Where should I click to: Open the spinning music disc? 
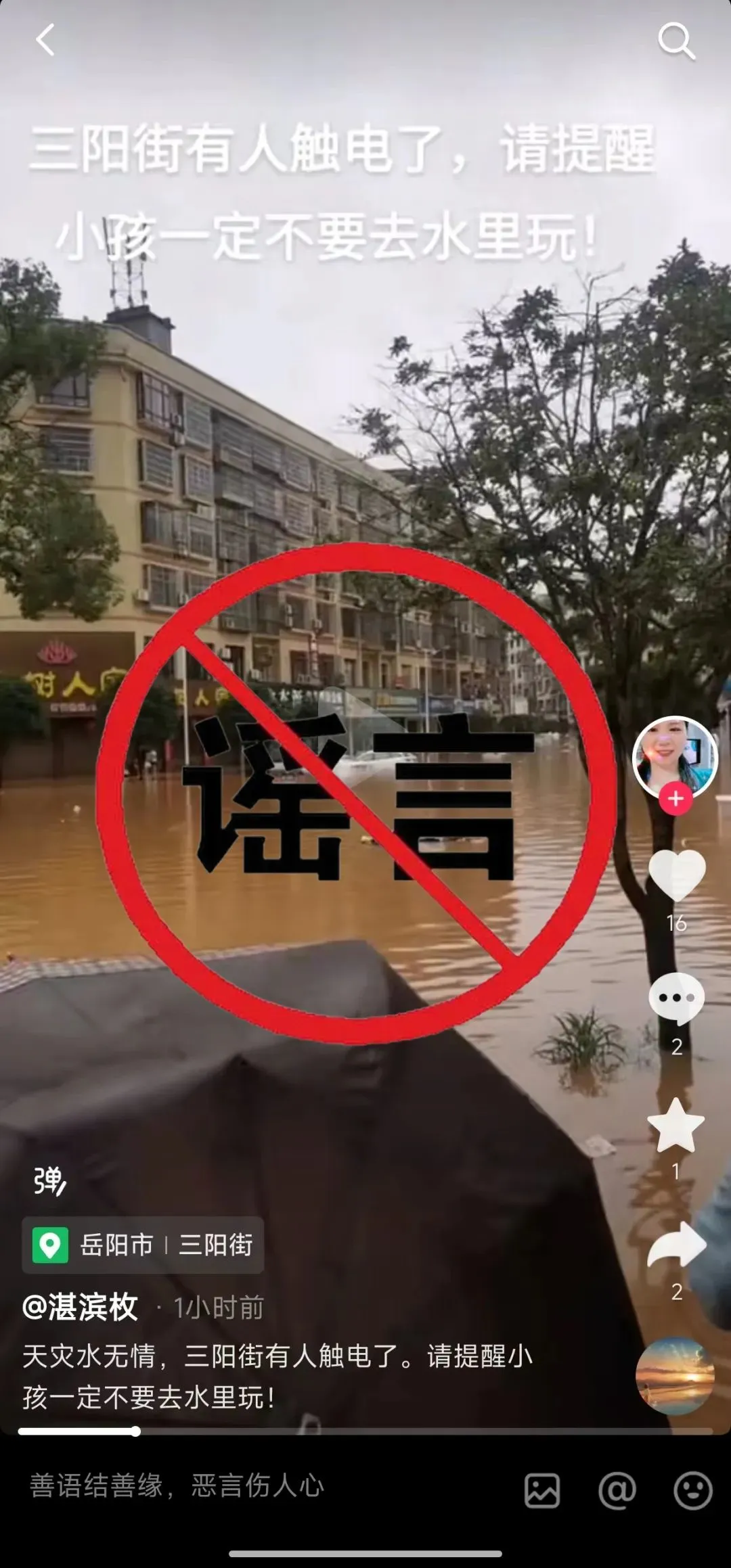675,1376
